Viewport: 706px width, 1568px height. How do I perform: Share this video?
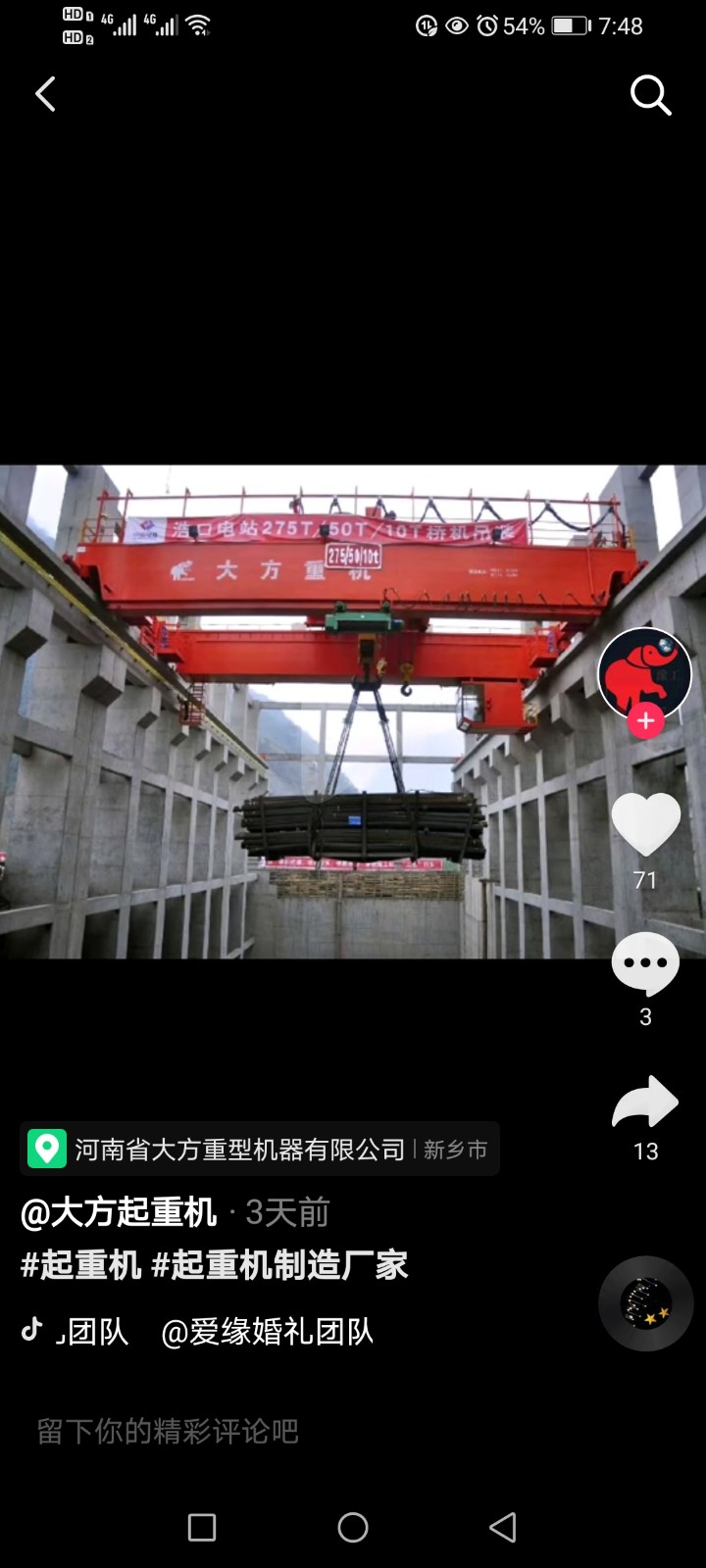pyautogui.click(x=645, y=1102)
